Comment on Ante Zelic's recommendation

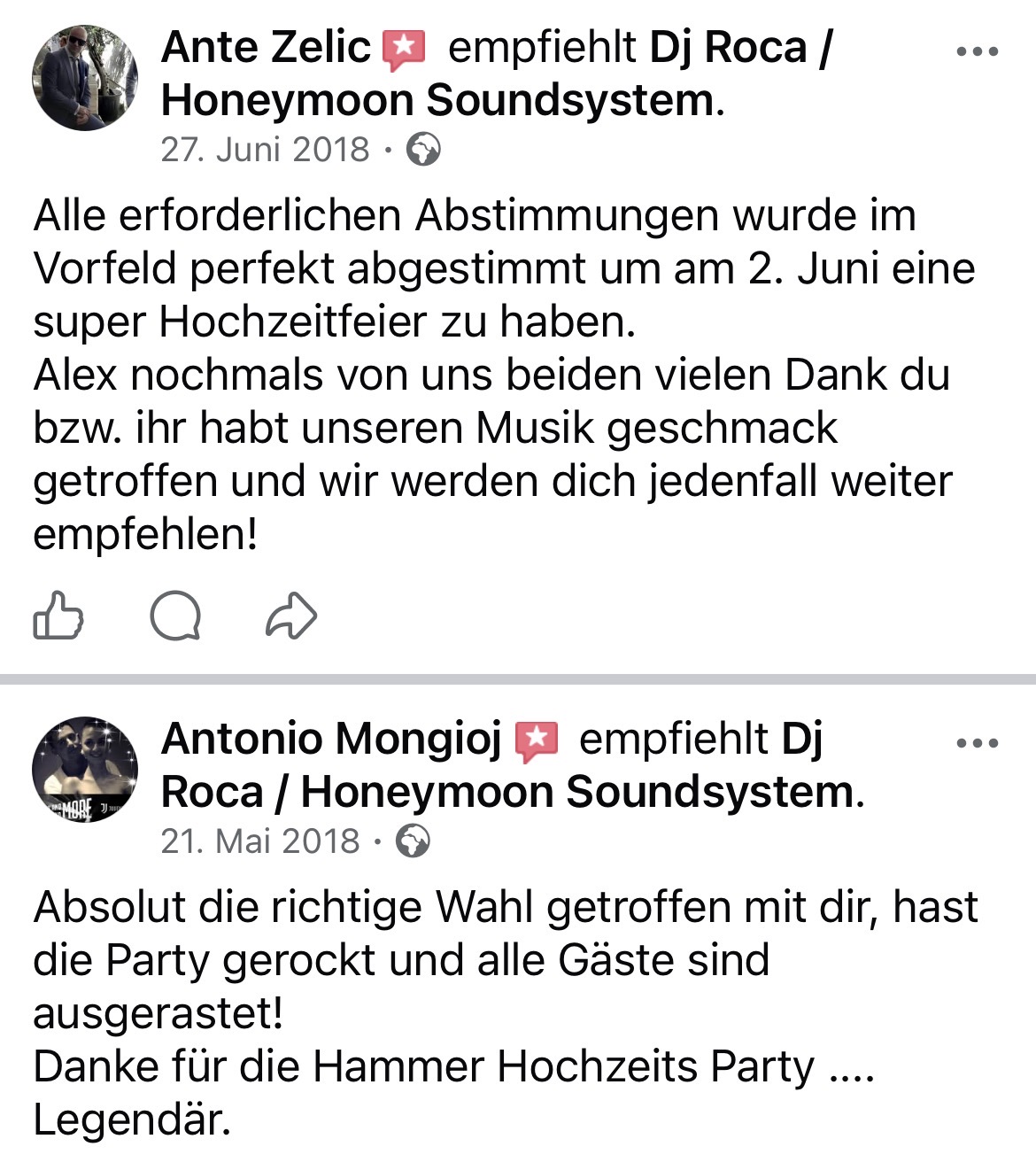(x=175, y=616)
